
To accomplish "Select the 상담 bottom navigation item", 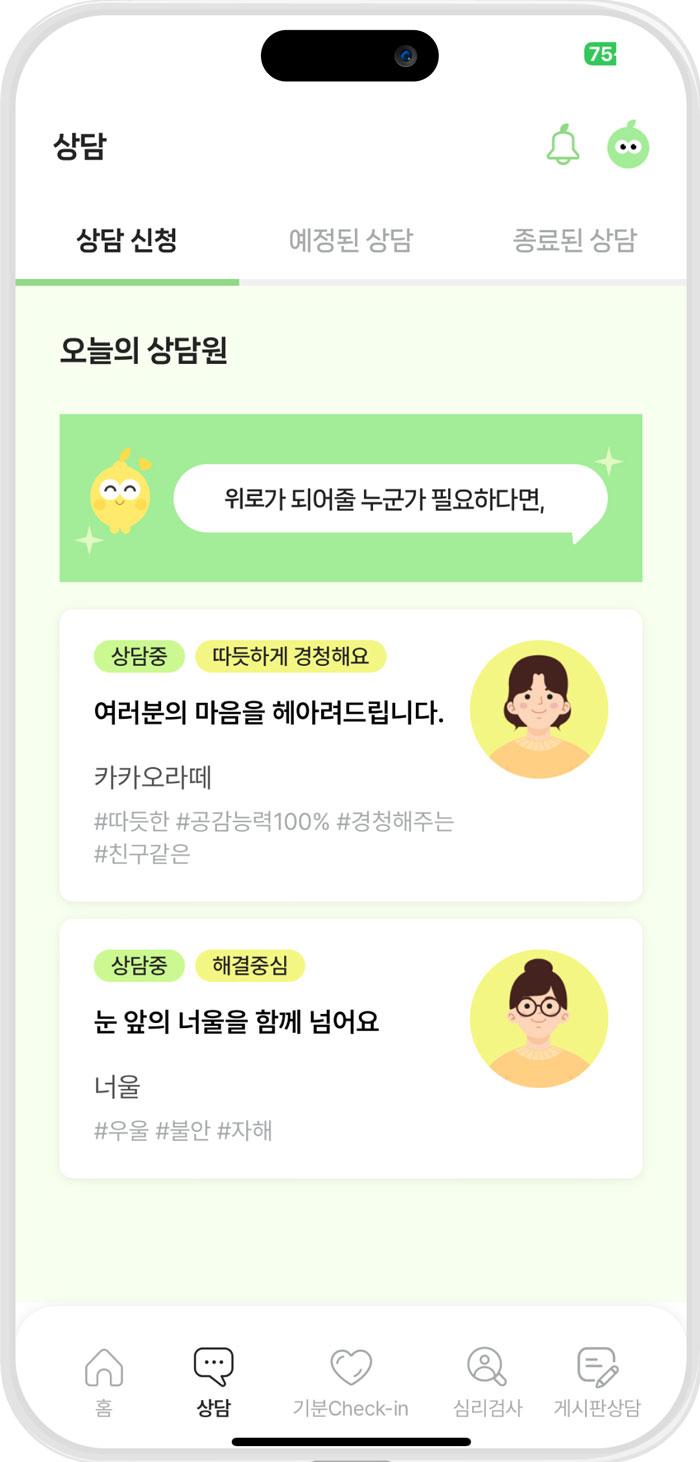I will (213, 1381).
